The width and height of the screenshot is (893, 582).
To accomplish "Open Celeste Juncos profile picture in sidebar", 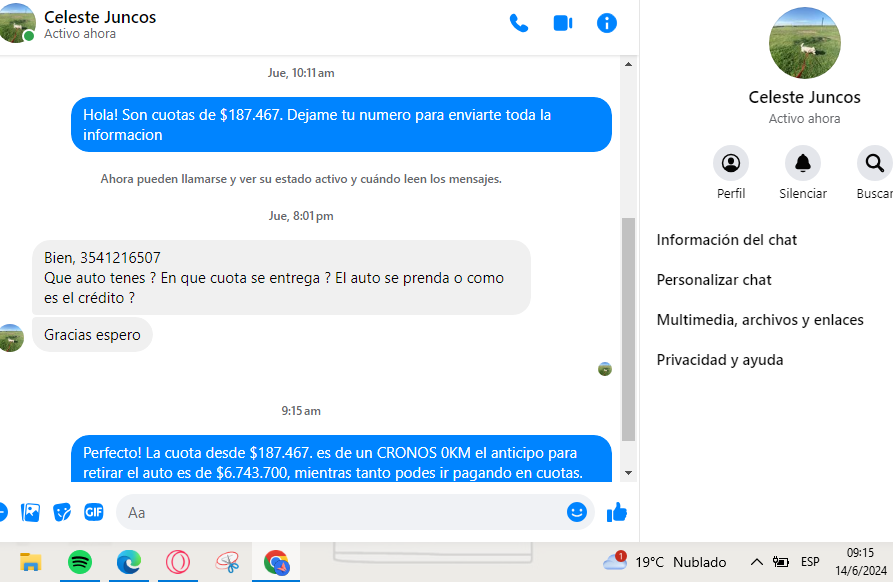I will (x=804, y=43).
